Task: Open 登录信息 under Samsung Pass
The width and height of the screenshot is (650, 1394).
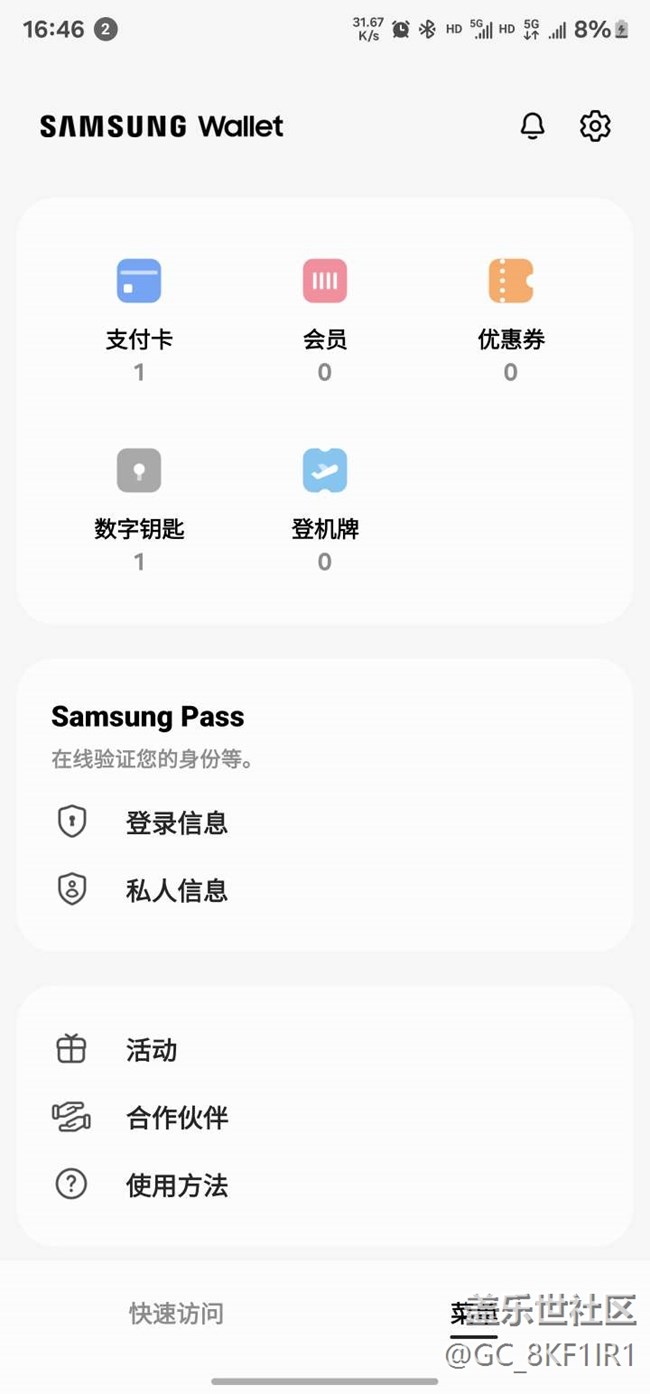Action: pos(325,823)
